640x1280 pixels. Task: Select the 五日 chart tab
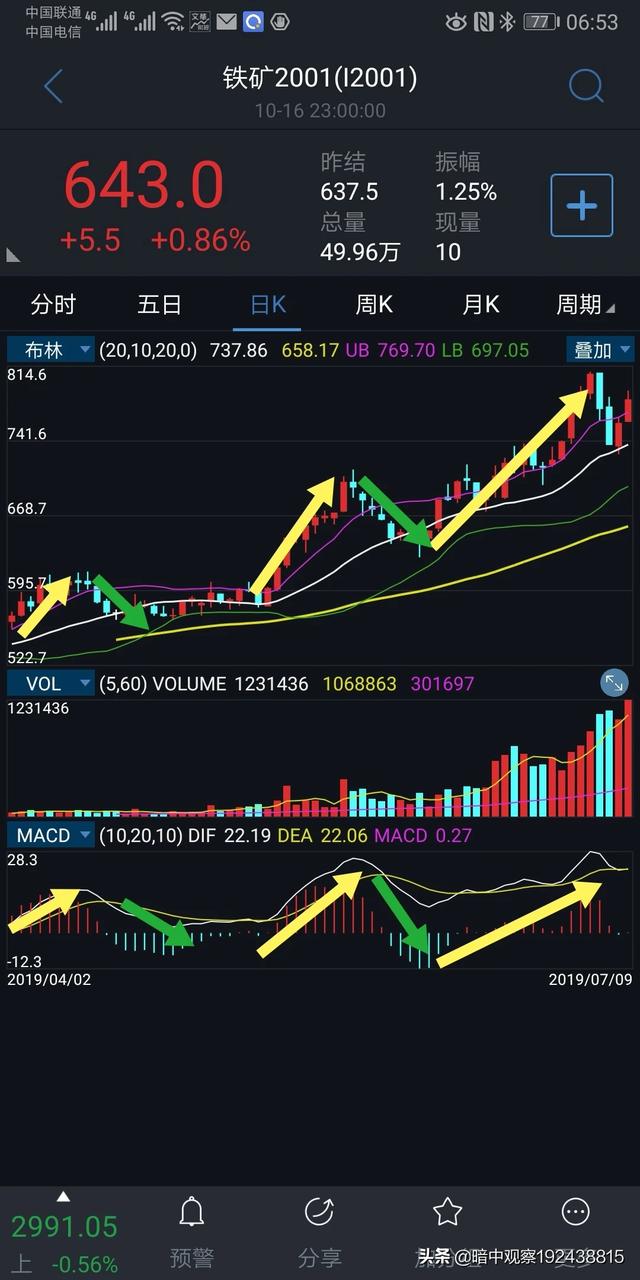tap(160, 305)
